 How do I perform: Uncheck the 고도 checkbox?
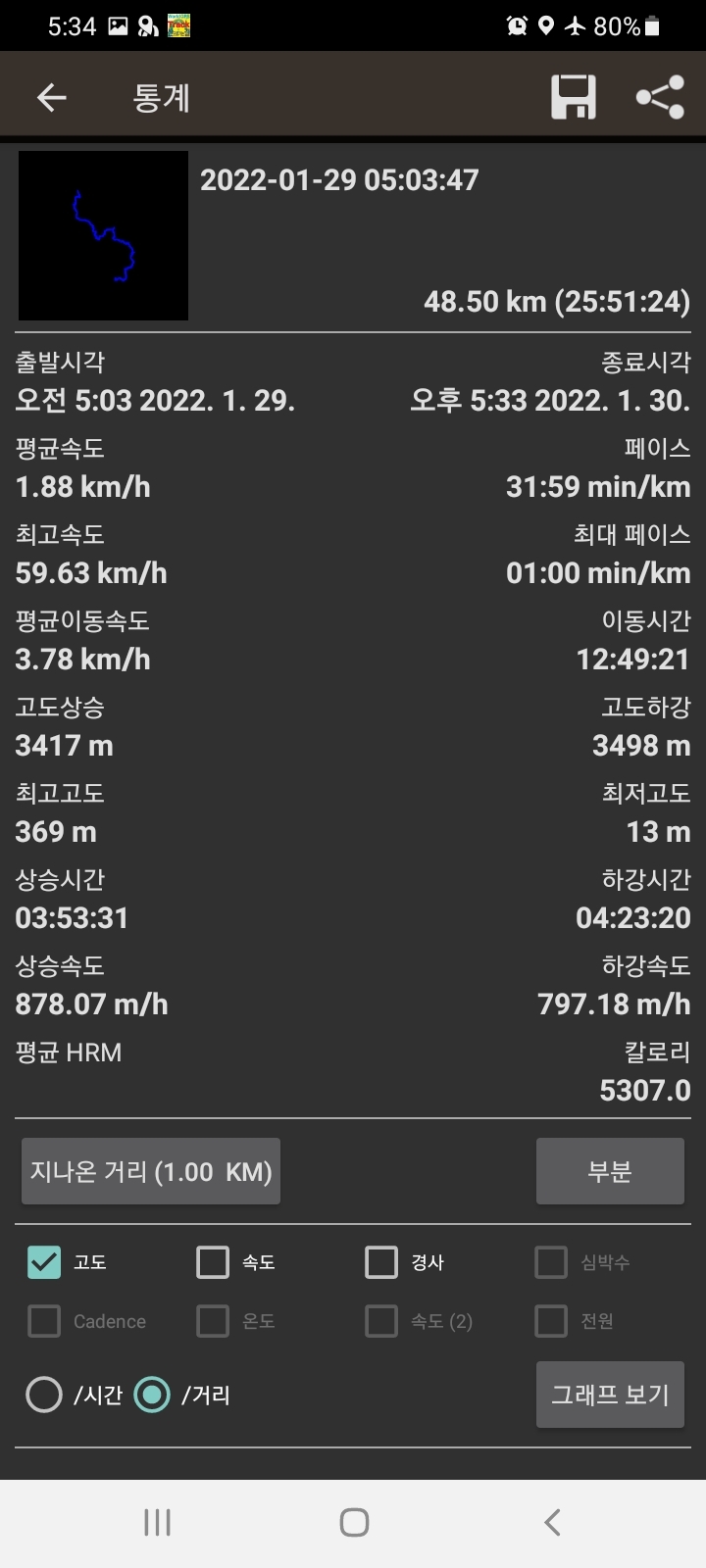tap(44, 1262)
